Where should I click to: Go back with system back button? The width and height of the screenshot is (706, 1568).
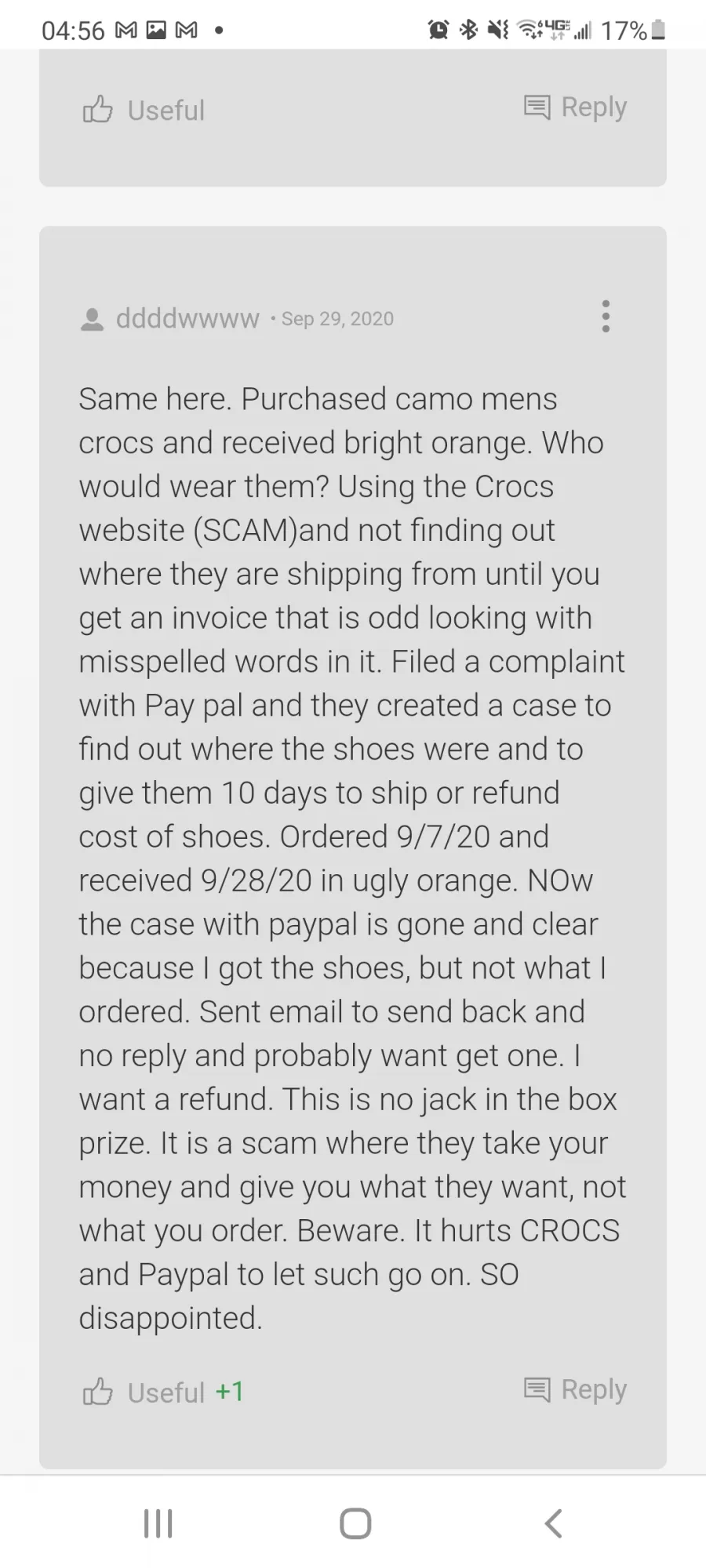coord(554,1523)
